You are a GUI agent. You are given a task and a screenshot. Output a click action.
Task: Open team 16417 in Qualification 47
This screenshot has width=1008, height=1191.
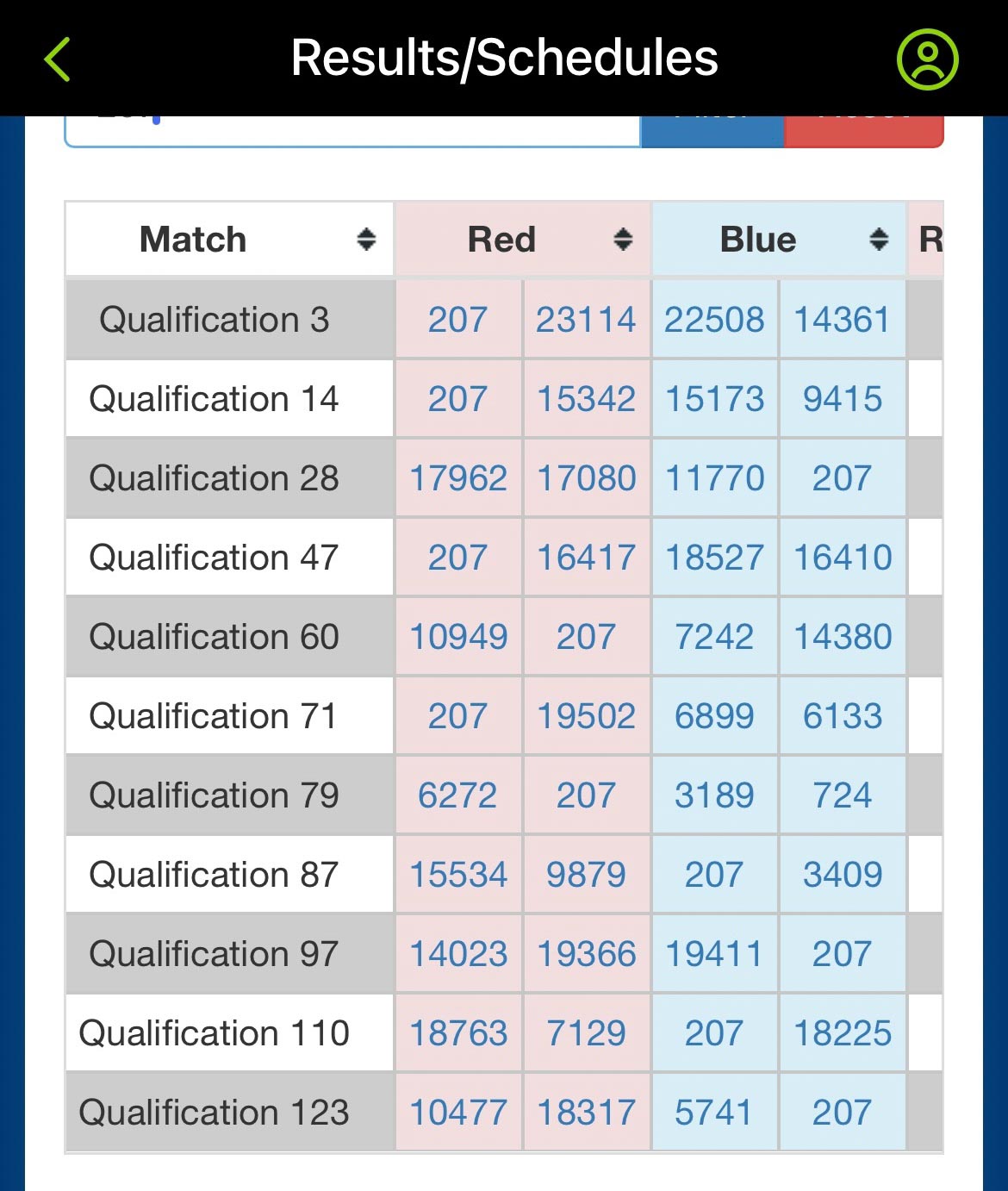tap(586, 558)
